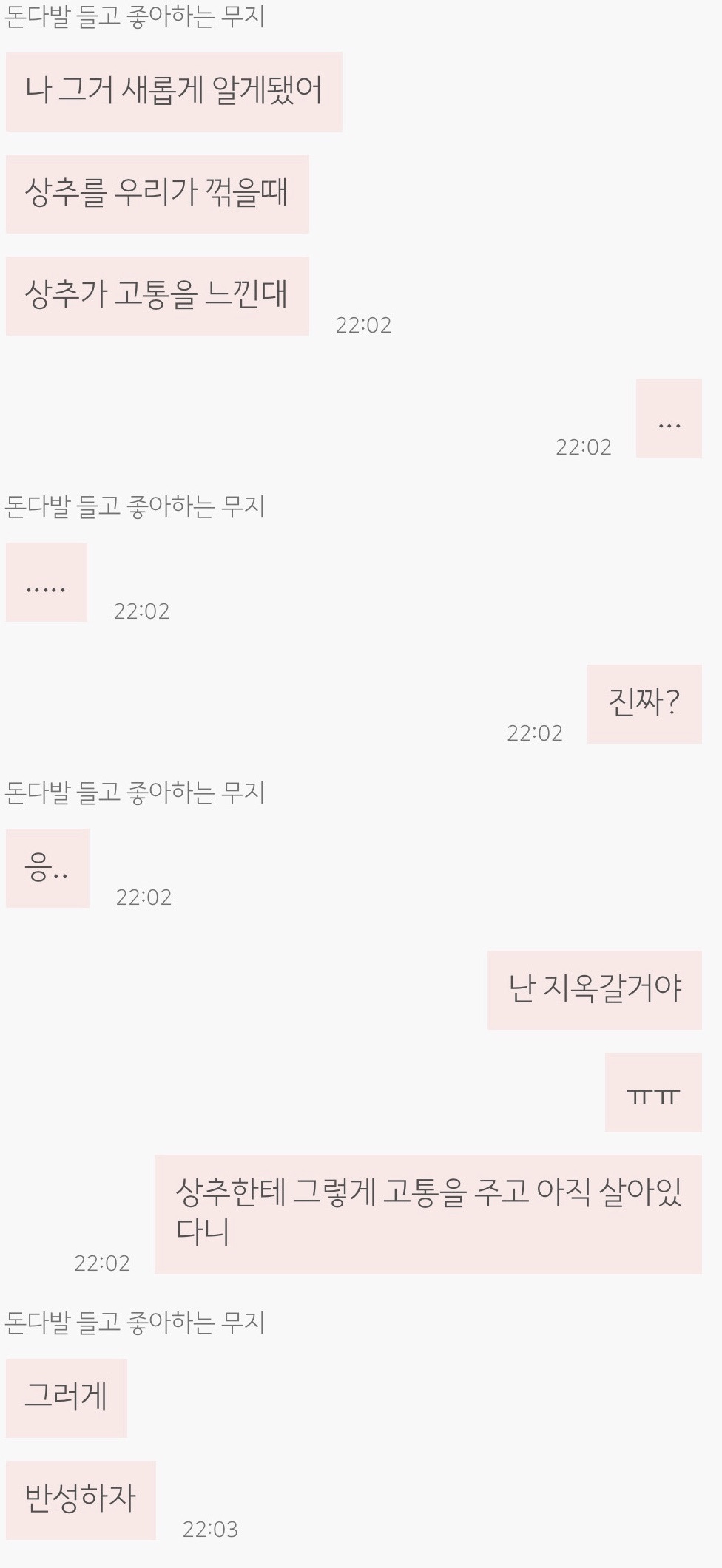Select the 22:02 timestamp next to '진짜?'
The image size is (722, 1568).
pyautogui.click(x=534, y=733)
